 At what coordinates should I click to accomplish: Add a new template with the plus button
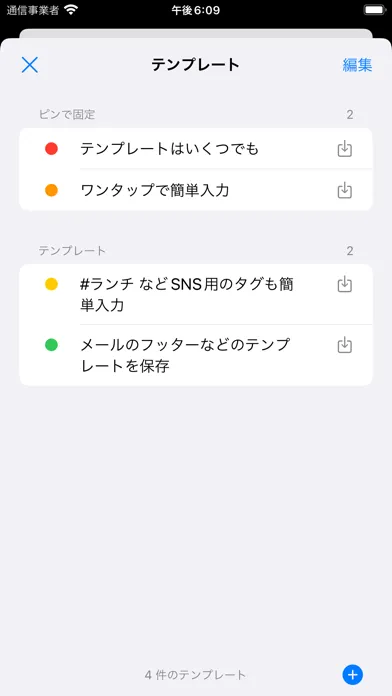[352, 675]
